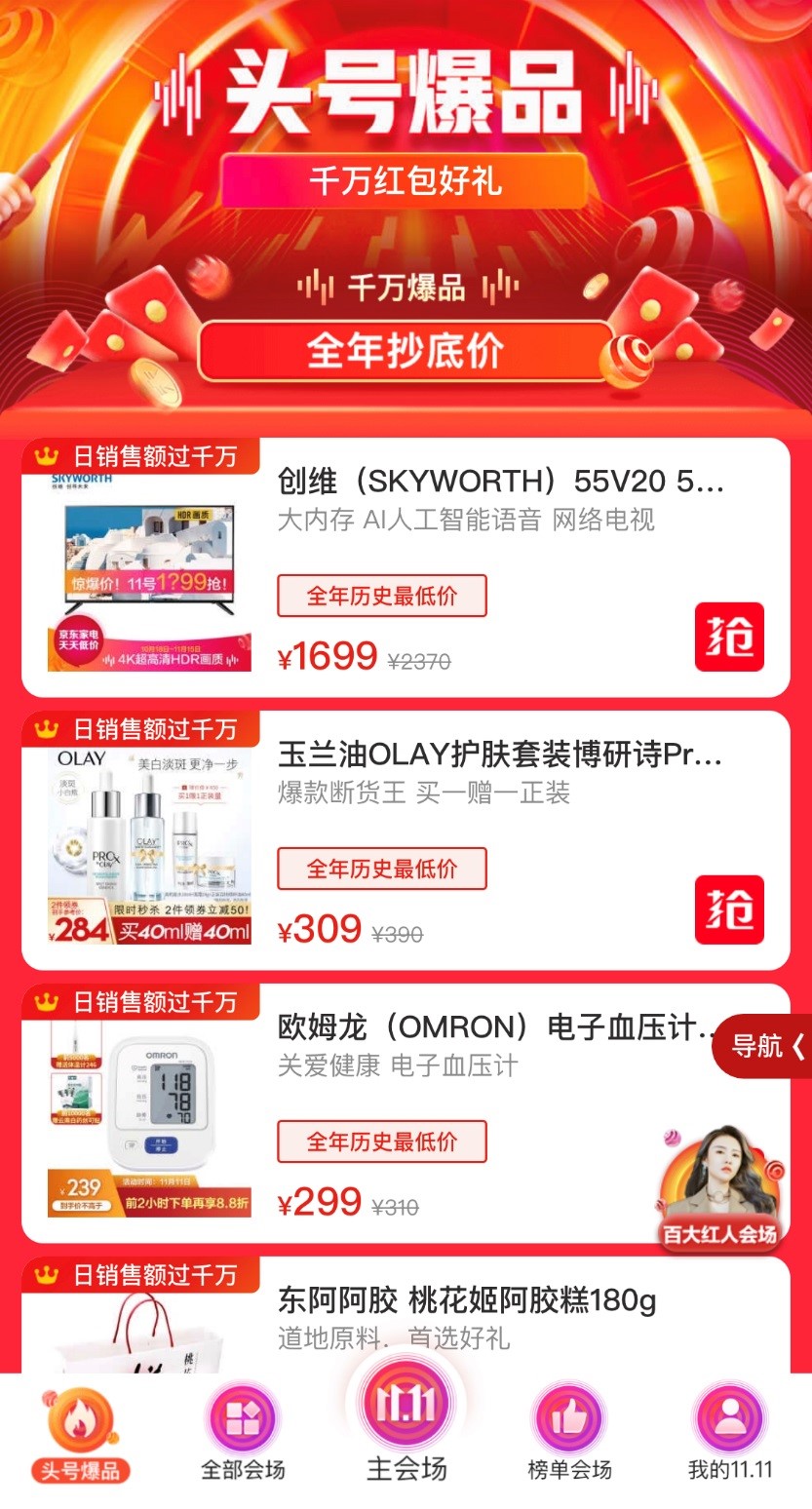This screenshot has height=1509, width=812.
Task: Go to the 主会场 11.11 tab
Action: tap(406, 1423)
